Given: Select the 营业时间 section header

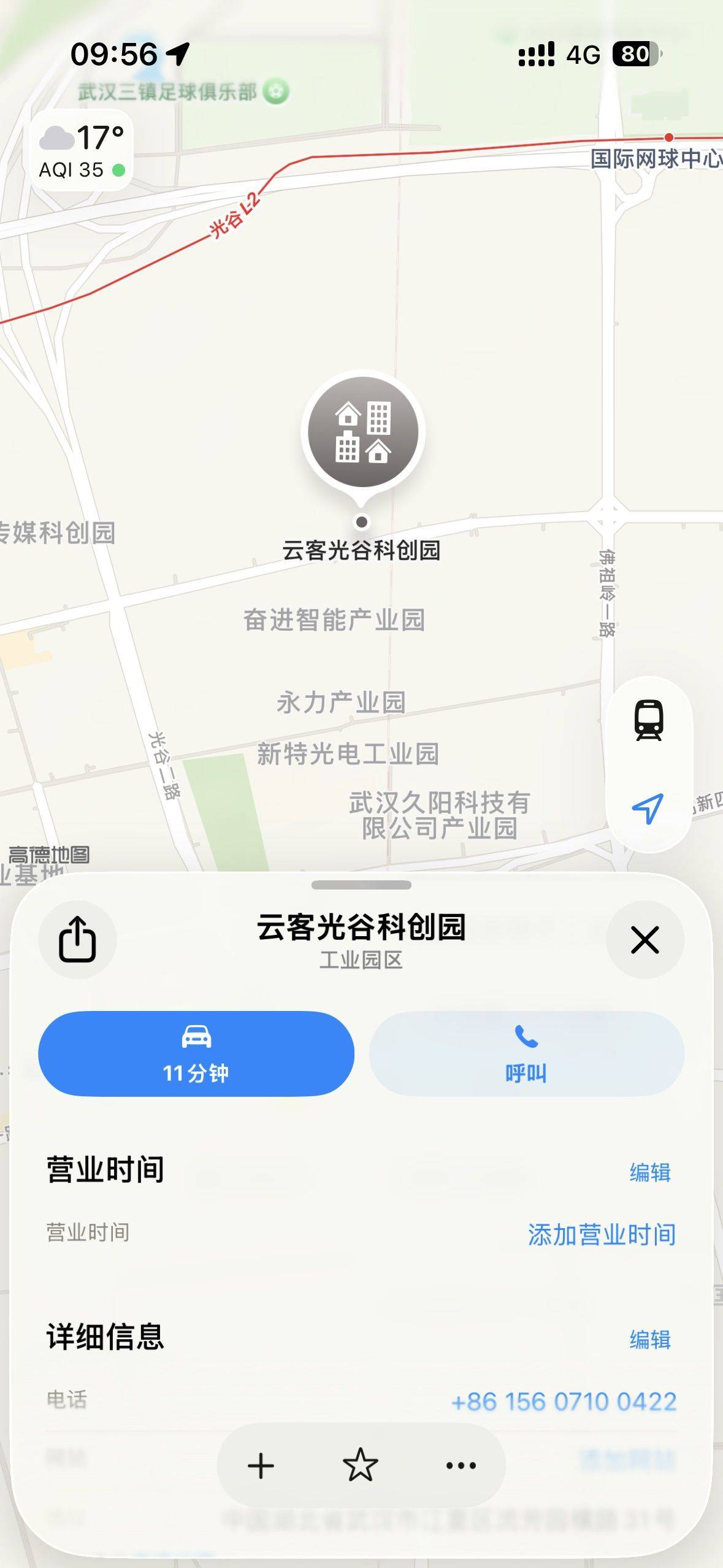Looking at the screenshot, I should pyautogui.click(x=104, y=1169).
